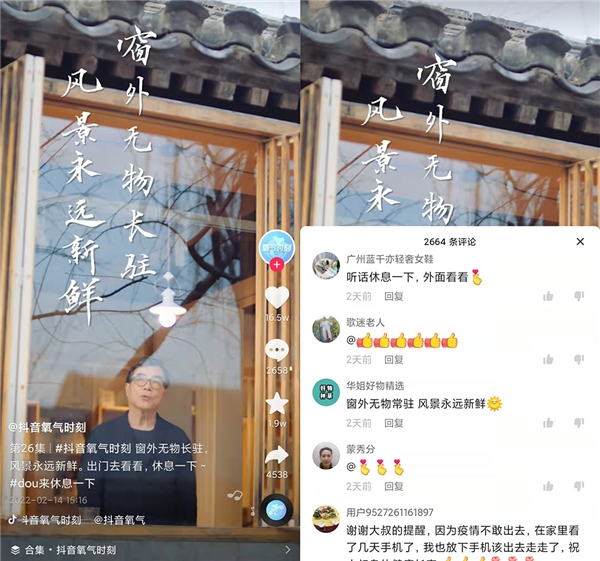The height and width of the screenshot is (561, 600).
Task: Like 蒙秀分's comment
Action: 548,485
